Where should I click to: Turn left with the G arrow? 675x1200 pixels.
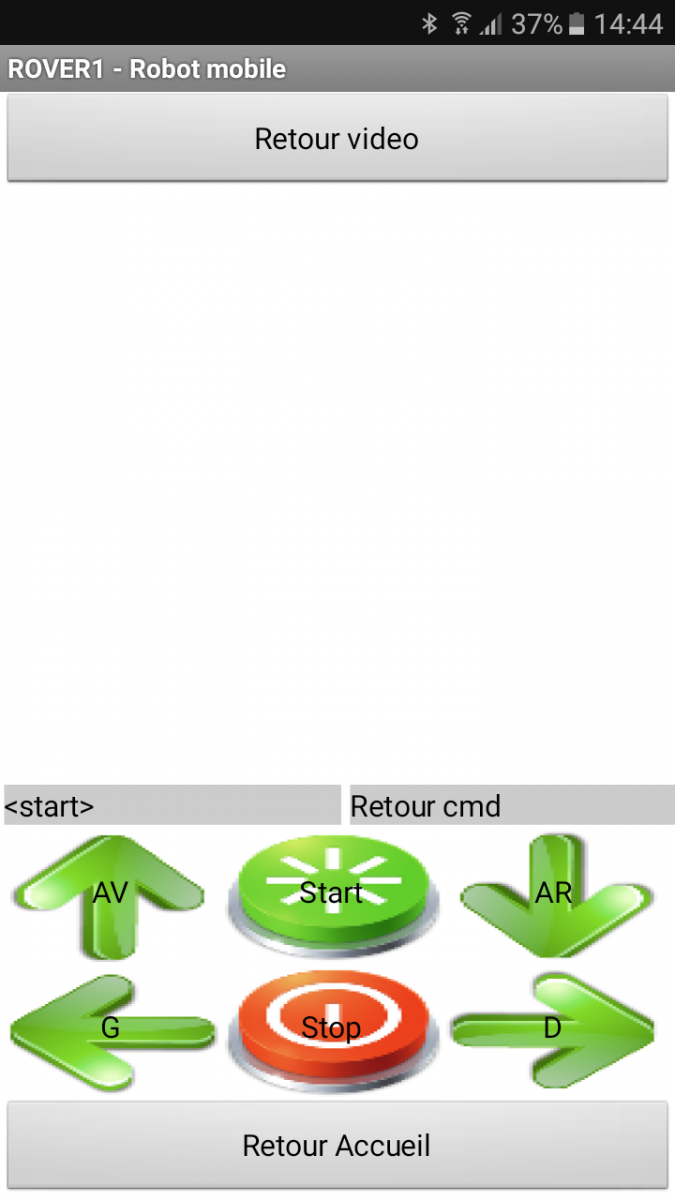110,1028
